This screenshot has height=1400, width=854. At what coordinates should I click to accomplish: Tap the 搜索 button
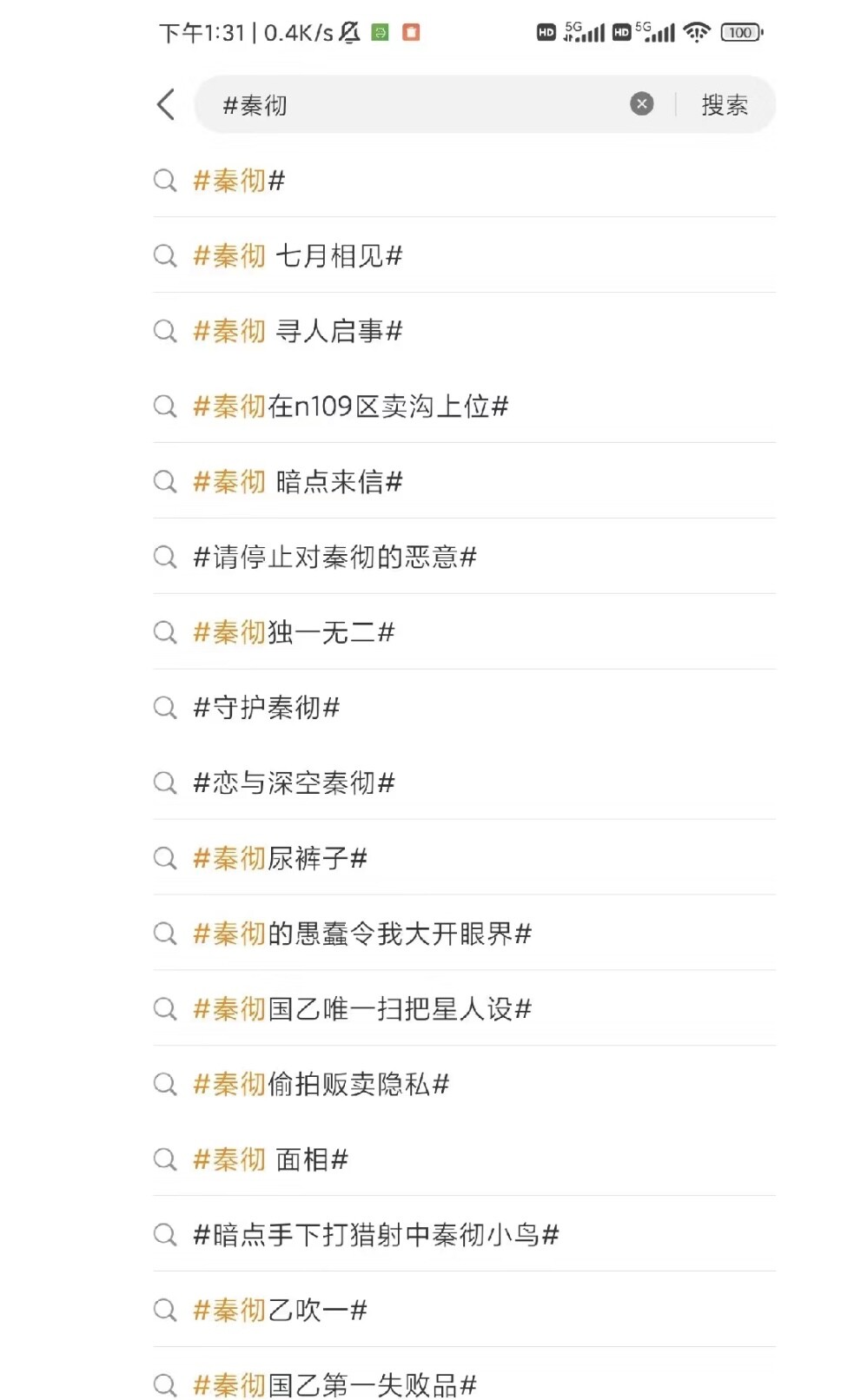[725, 105]
